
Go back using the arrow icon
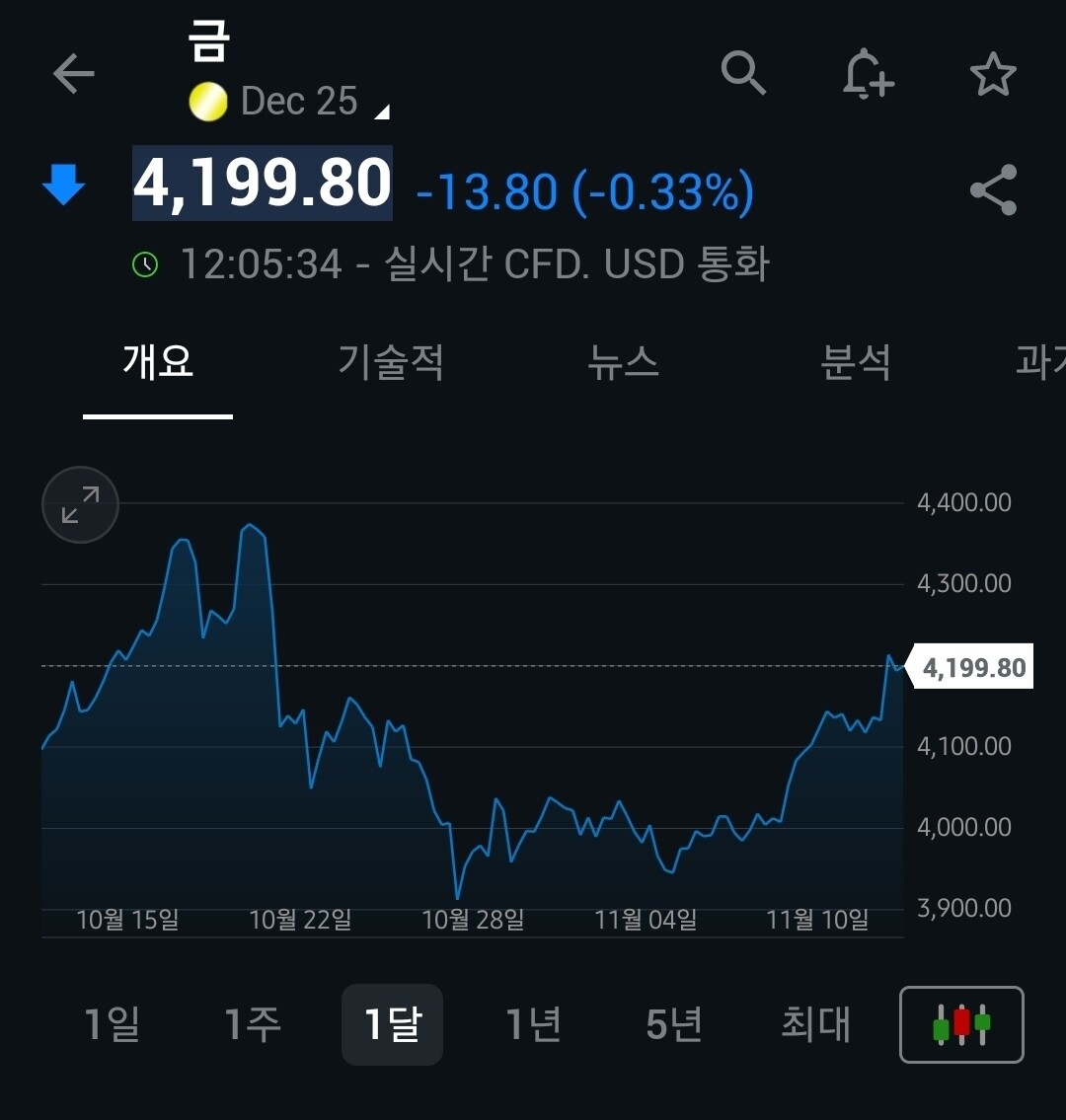[x=73, y=74]
